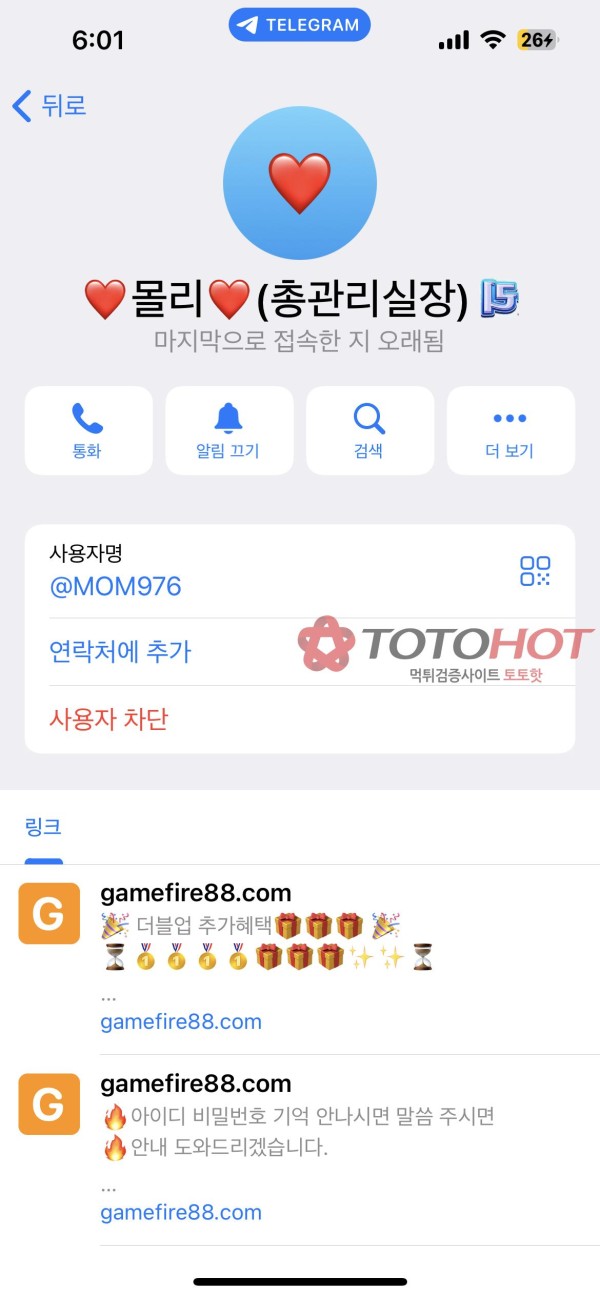This screenshot has height=1298, width=600.
Task: Select the 링크 tab
Action: (43, 827)
